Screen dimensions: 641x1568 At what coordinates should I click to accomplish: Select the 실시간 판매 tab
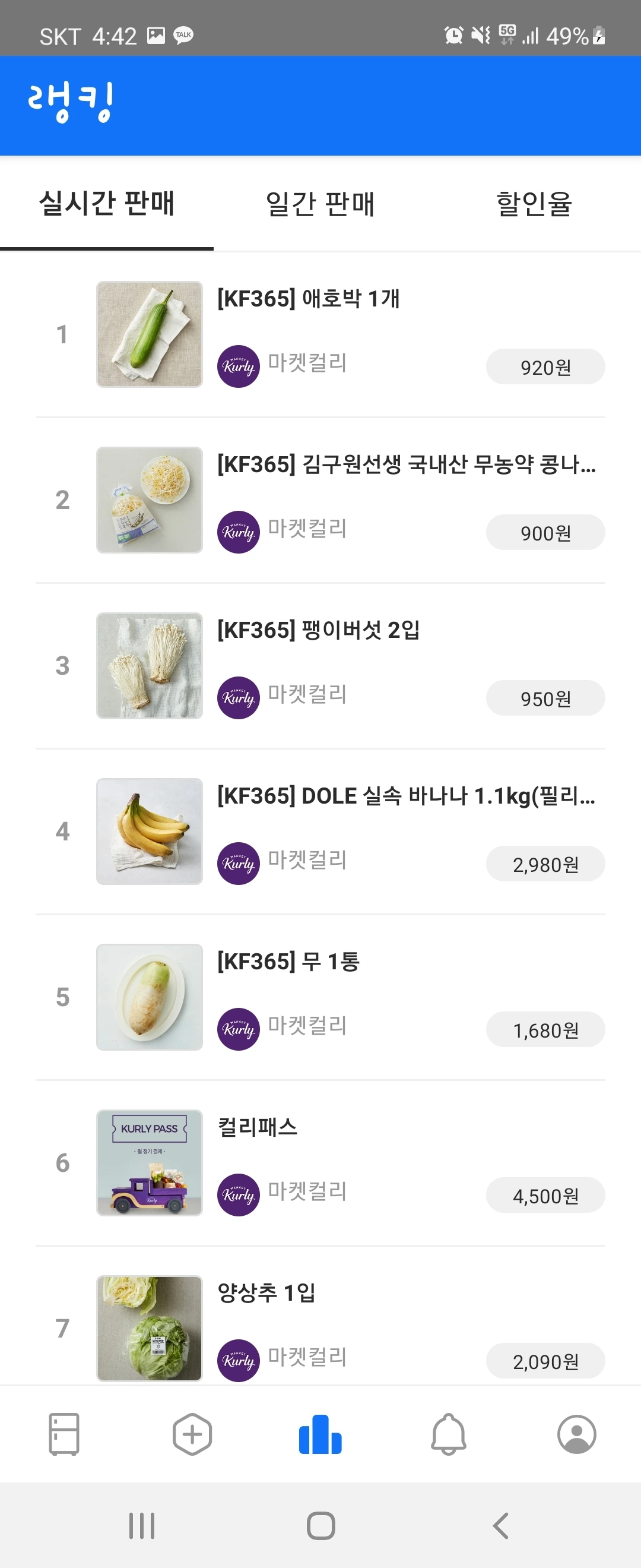tap(106, 204)
